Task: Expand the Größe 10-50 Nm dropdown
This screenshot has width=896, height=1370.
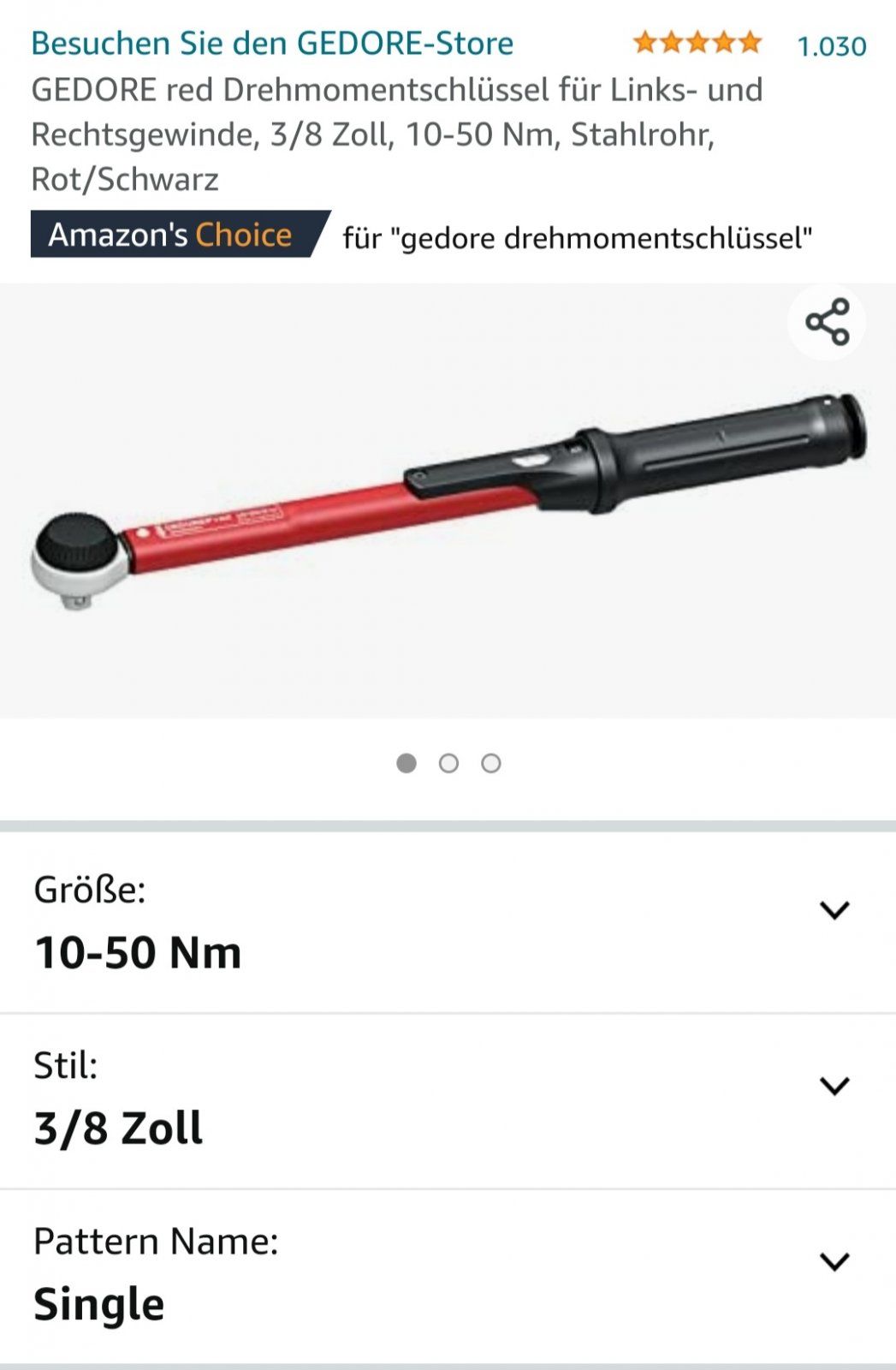Action: [x=834, y=910]
